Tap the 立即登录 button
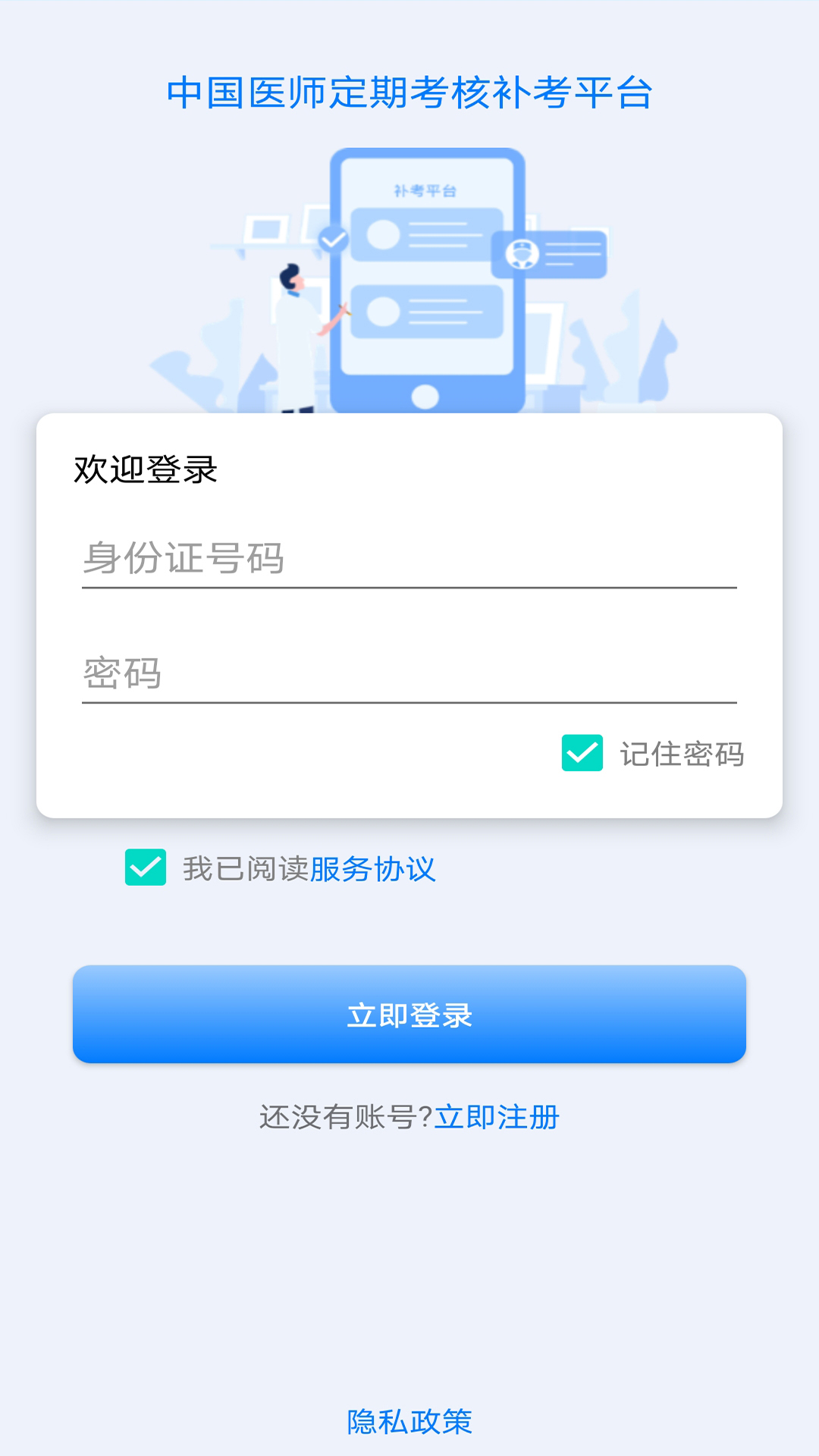This screenshot has height=1456, width=819. (x=409, y=1014)
